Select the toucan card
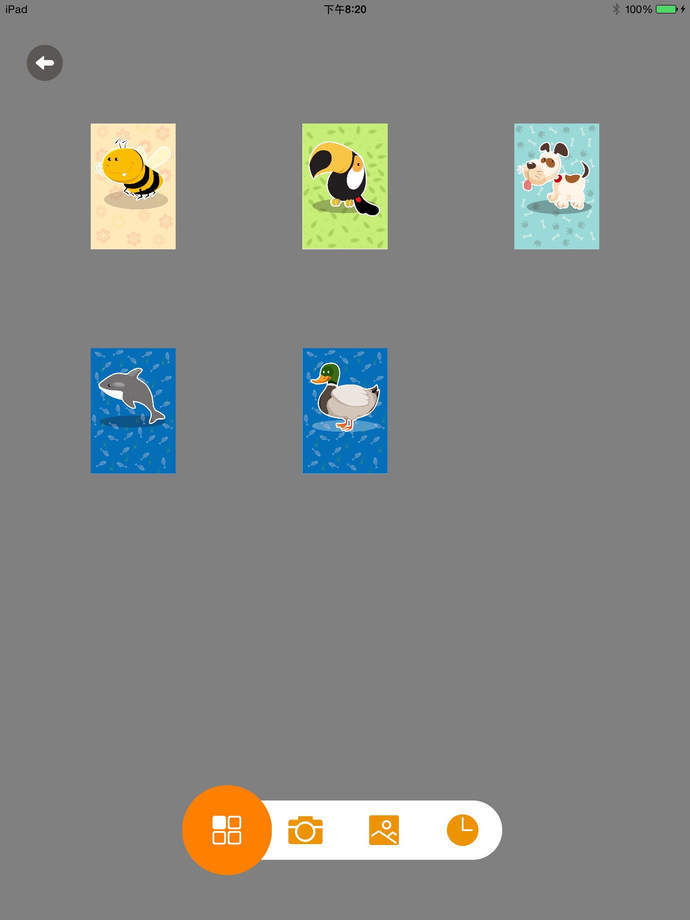Image resolution: width=690 pixels, height=920 pixels. (x=345, y=186)
